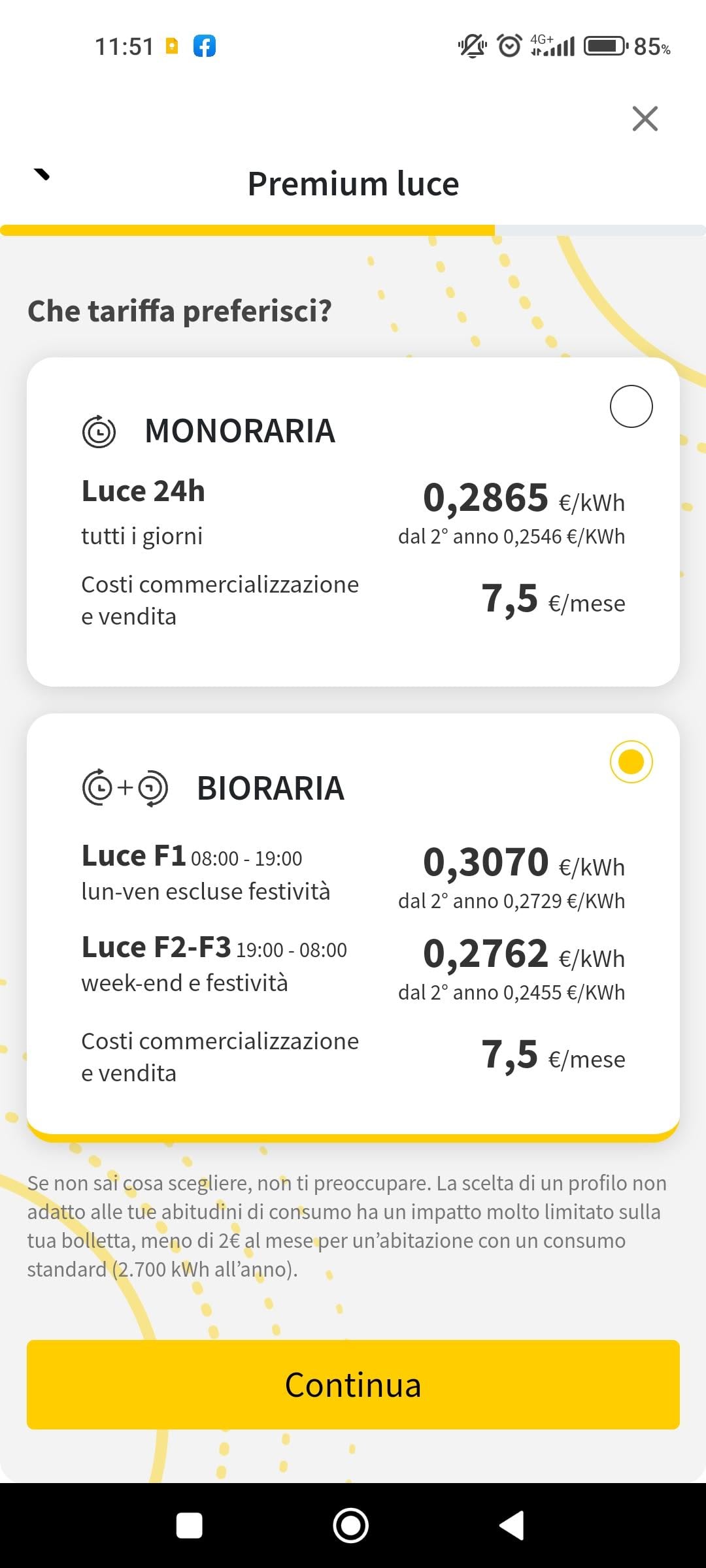Go back with the system back button

[512, 1526]
